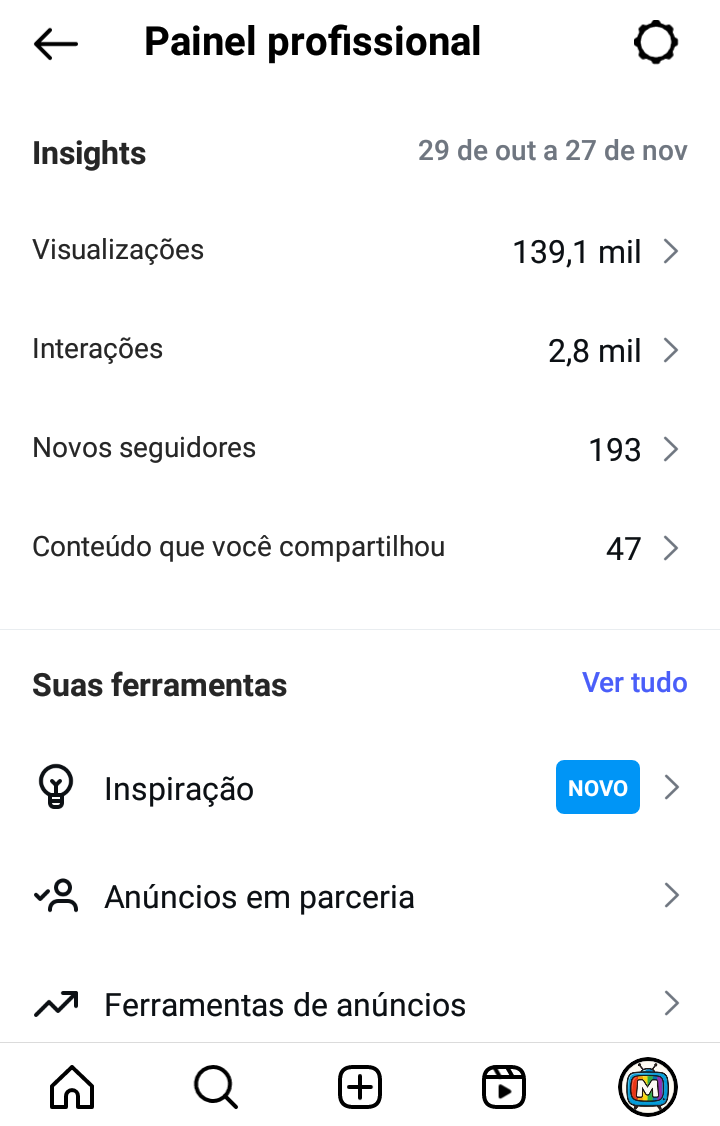720x1126 pixels.
Task: Go to the Home tab
Action: click(x=72, y=1086)
